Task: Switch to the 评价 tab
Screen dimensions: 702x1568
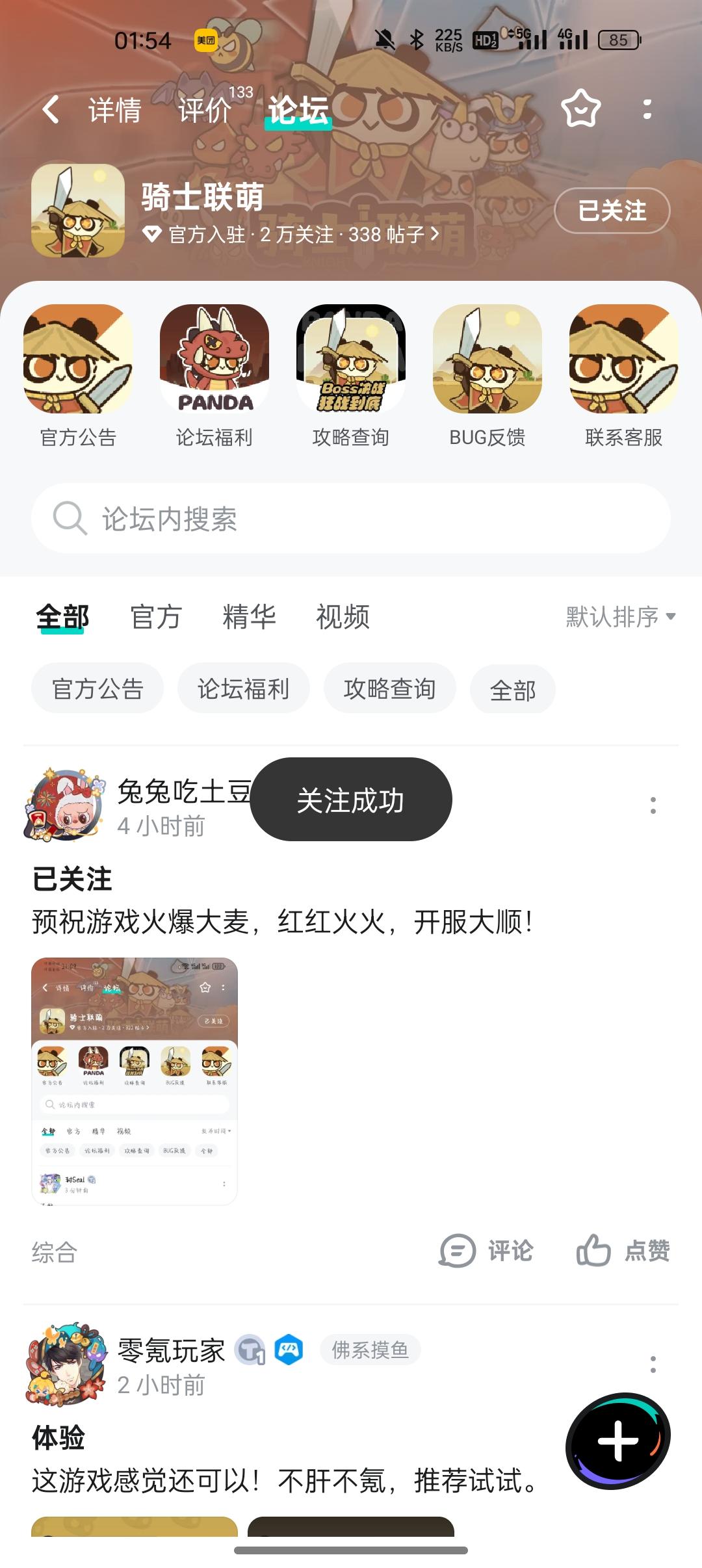Action: click(x=203, y=110)
